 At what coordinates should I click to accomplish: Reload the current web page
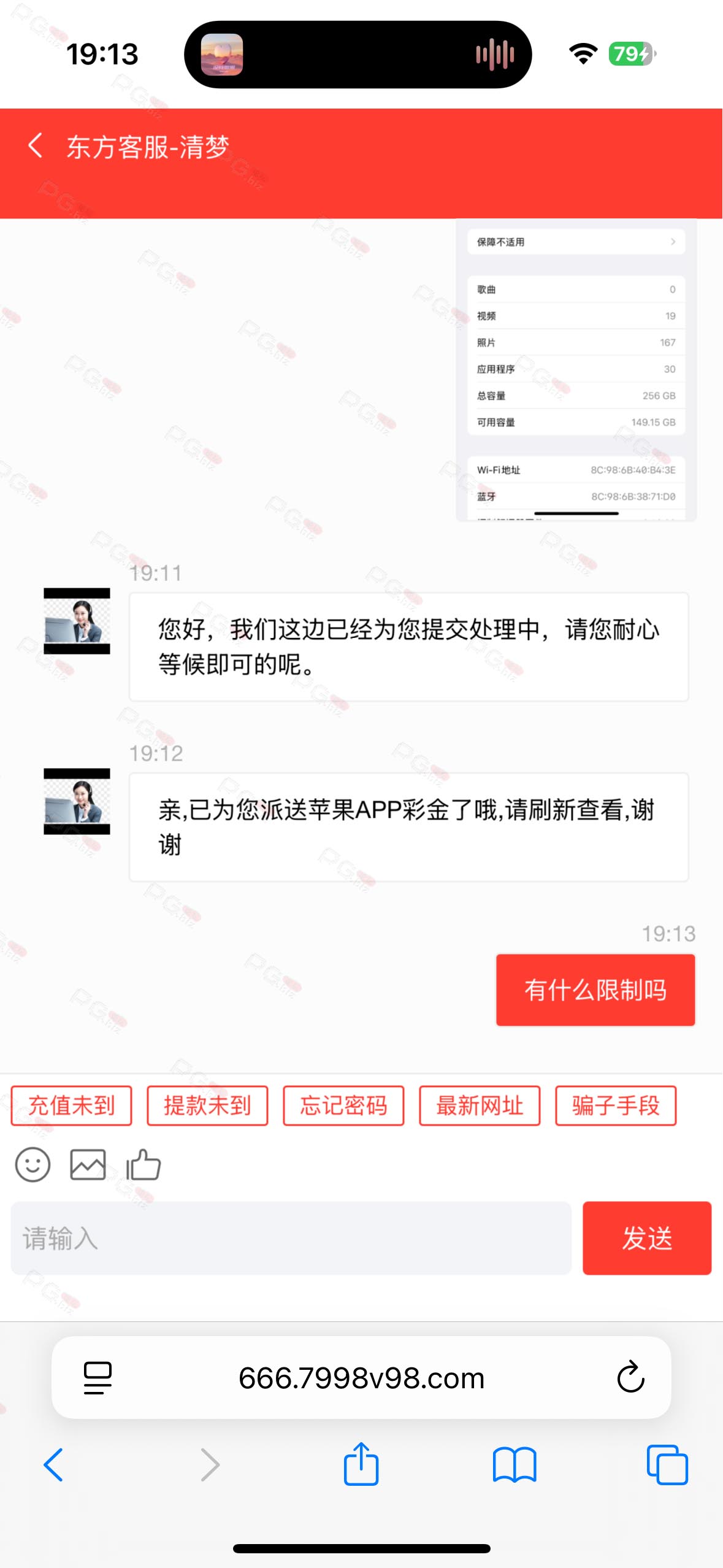coord(630,1378)
